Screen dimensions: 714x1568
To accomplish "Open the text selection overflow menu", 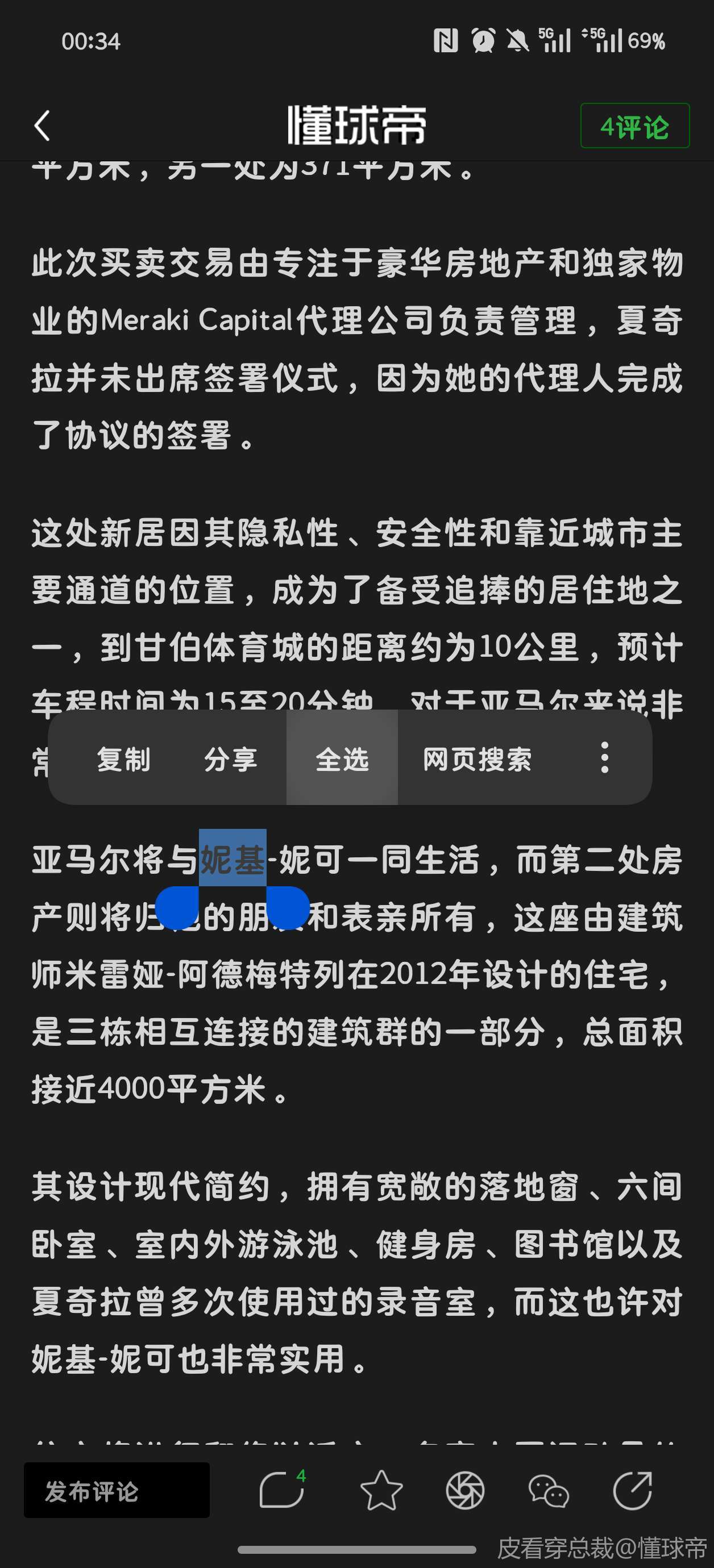I will [604, 758].
